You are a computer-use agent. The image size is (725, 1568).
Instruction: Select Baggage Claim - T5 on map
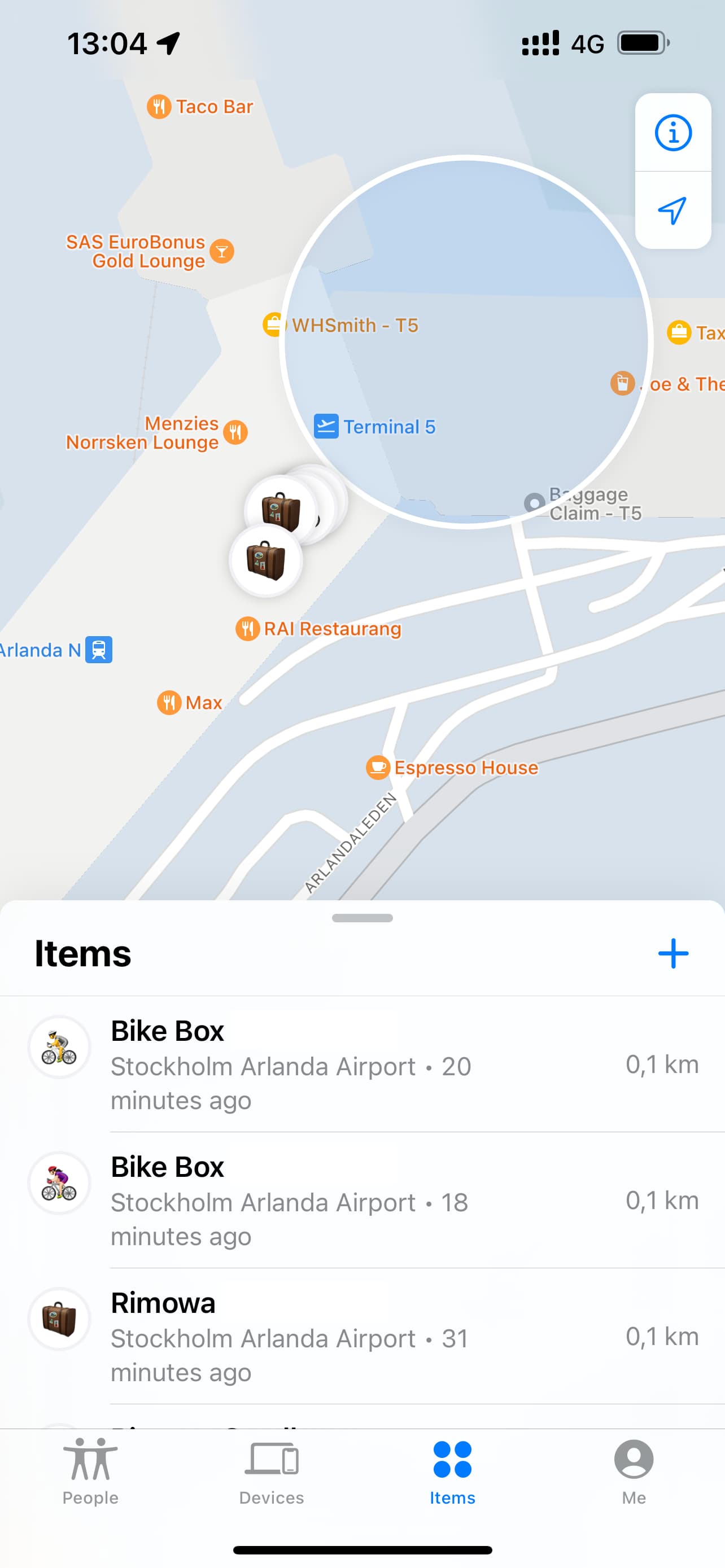(x=583, y=503)
